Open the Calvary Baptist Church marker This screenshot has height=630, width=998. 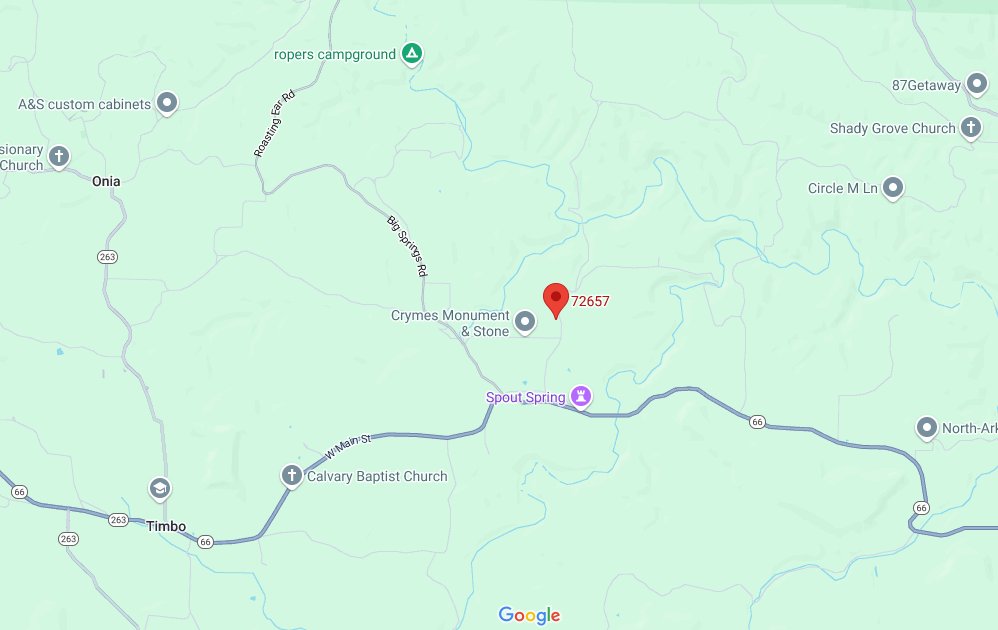[291, 475]
